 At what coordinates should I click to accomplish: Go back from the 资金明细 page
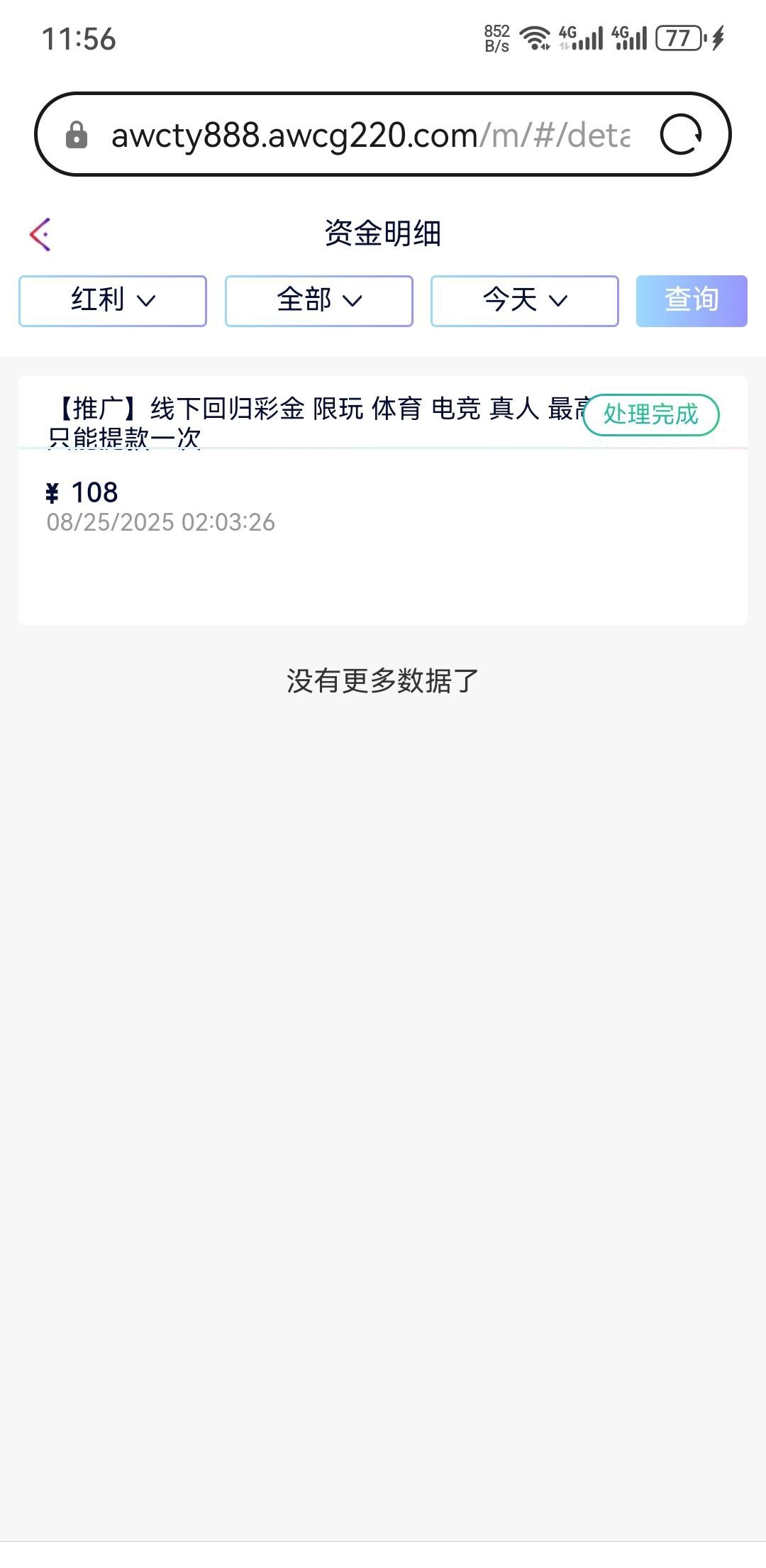tap(40, 234)
